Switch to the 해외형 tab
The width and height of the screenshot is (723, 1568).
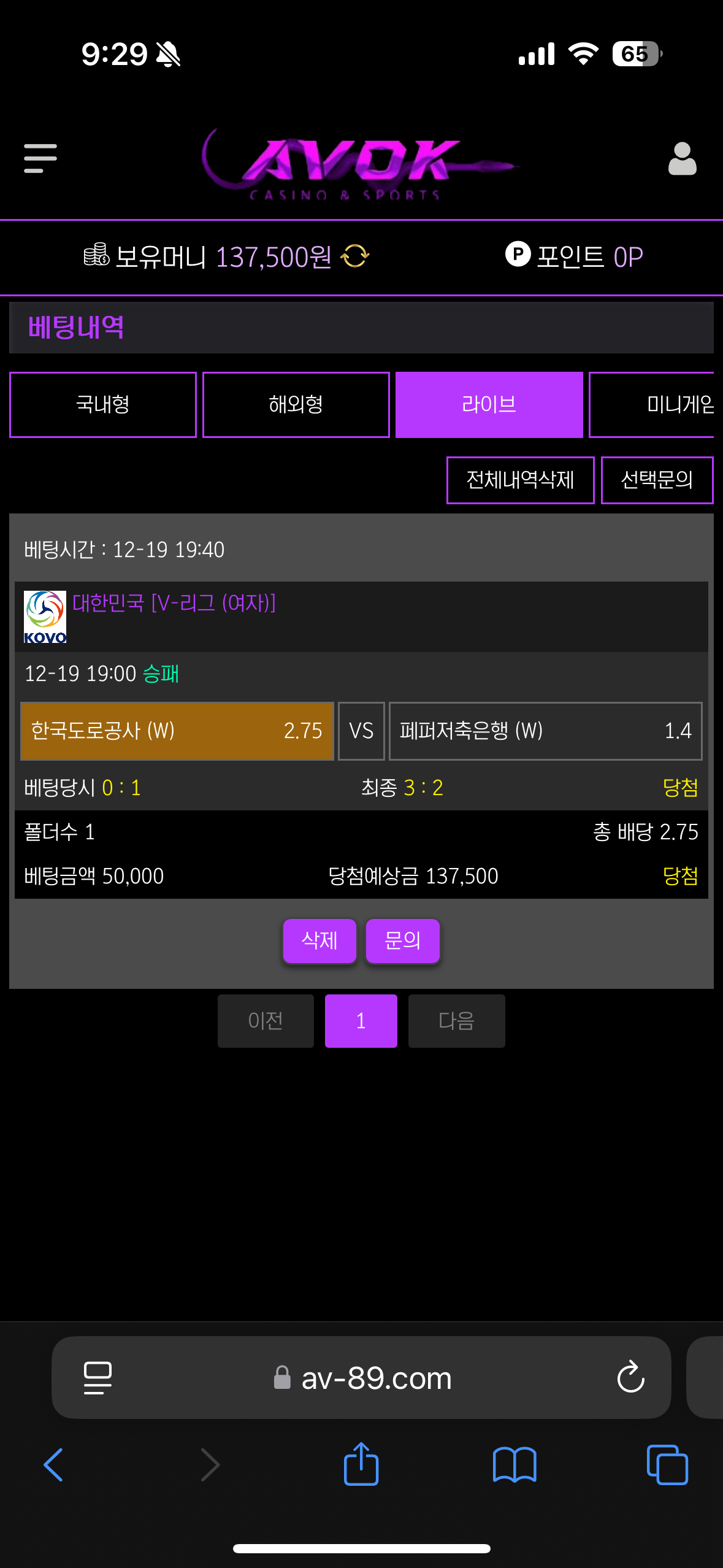296,405
